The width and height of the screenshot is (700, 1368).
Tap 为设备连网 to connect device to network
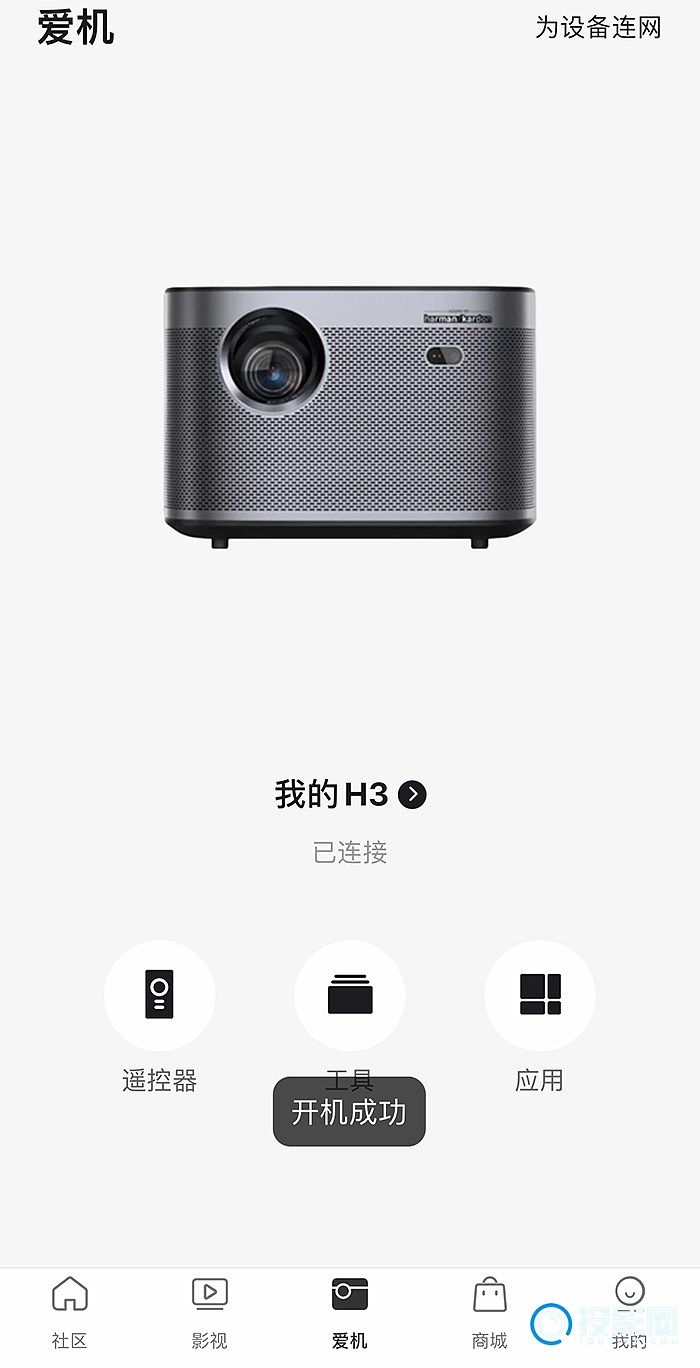[x=598, y=28]
